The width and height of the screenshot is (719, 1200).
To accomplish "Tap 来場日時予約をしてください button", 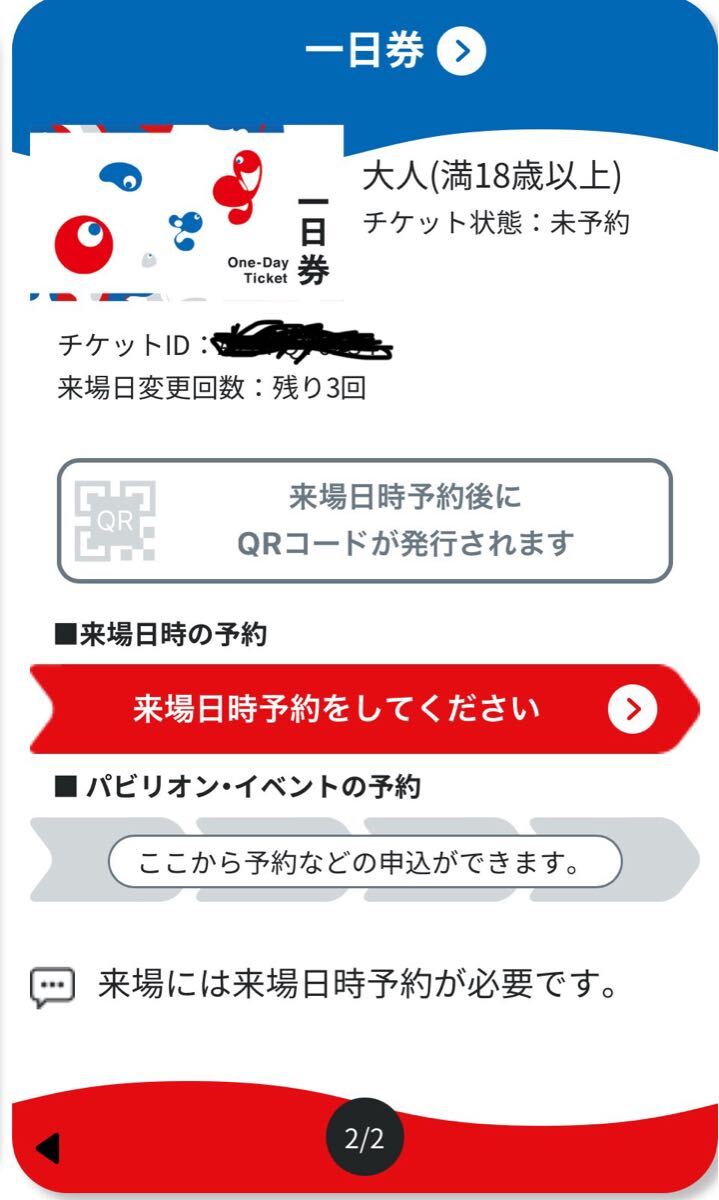I will pos(366,709).
